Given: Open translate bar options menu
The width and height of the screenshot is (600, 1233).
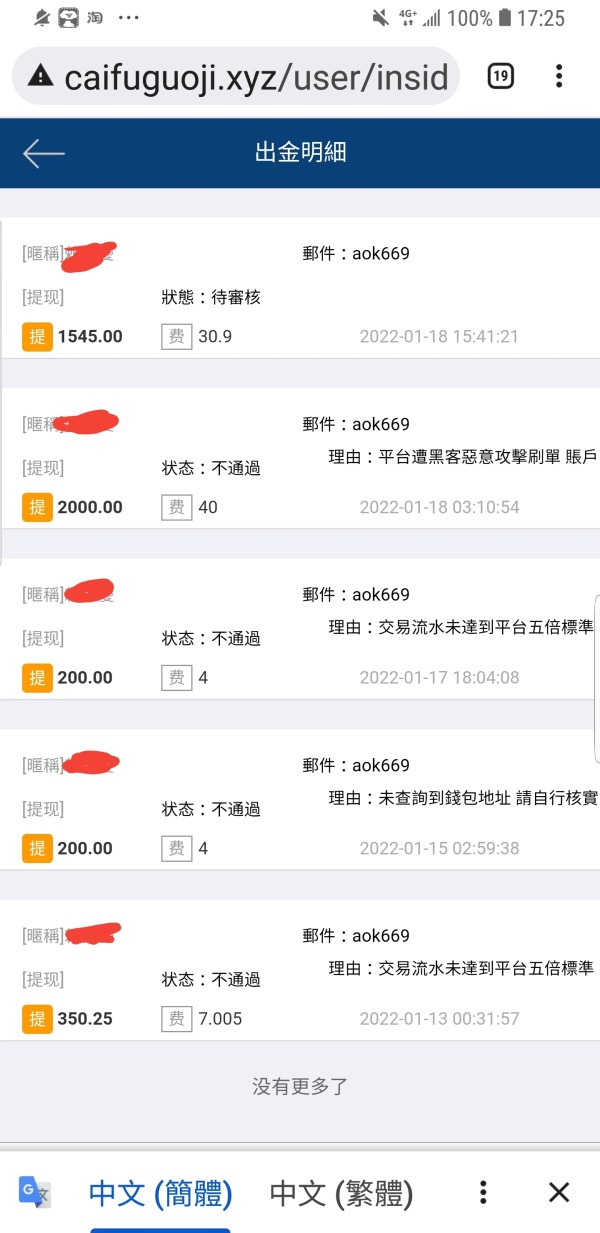Looking at the screenshot, I should click(483, 1192).
